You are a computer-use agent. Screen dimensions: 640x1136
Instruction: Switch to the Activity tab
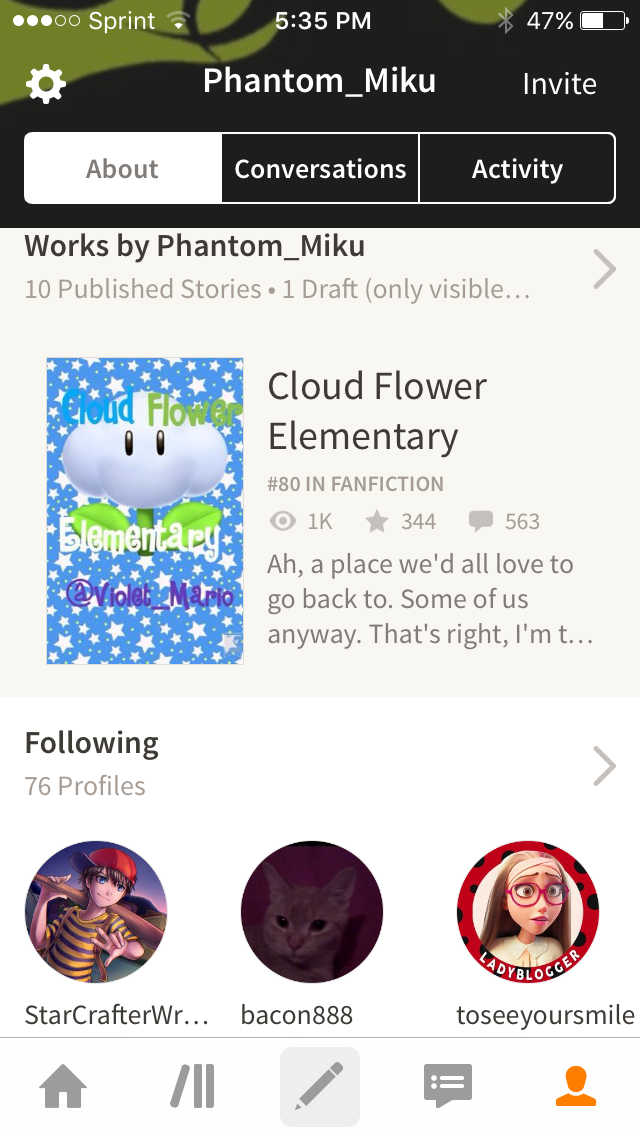point(517,169)
